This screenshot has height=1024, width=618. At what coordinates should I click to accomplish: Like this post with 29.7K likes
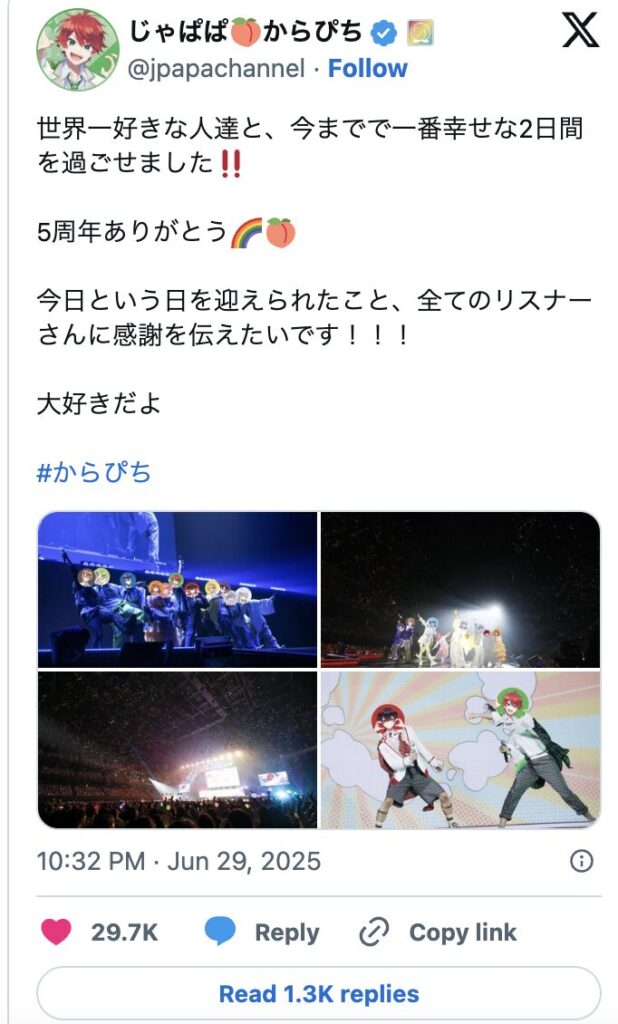tap(58, 932)
